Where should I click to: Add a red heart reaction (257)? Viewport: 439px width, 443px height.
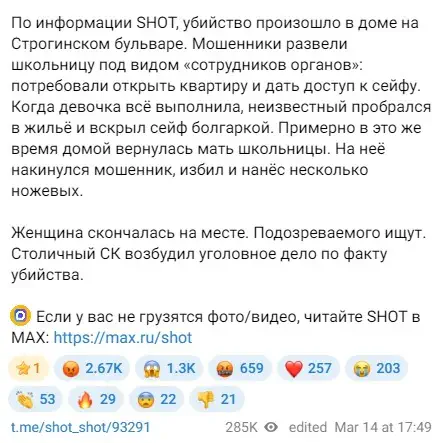coord(308,368)
